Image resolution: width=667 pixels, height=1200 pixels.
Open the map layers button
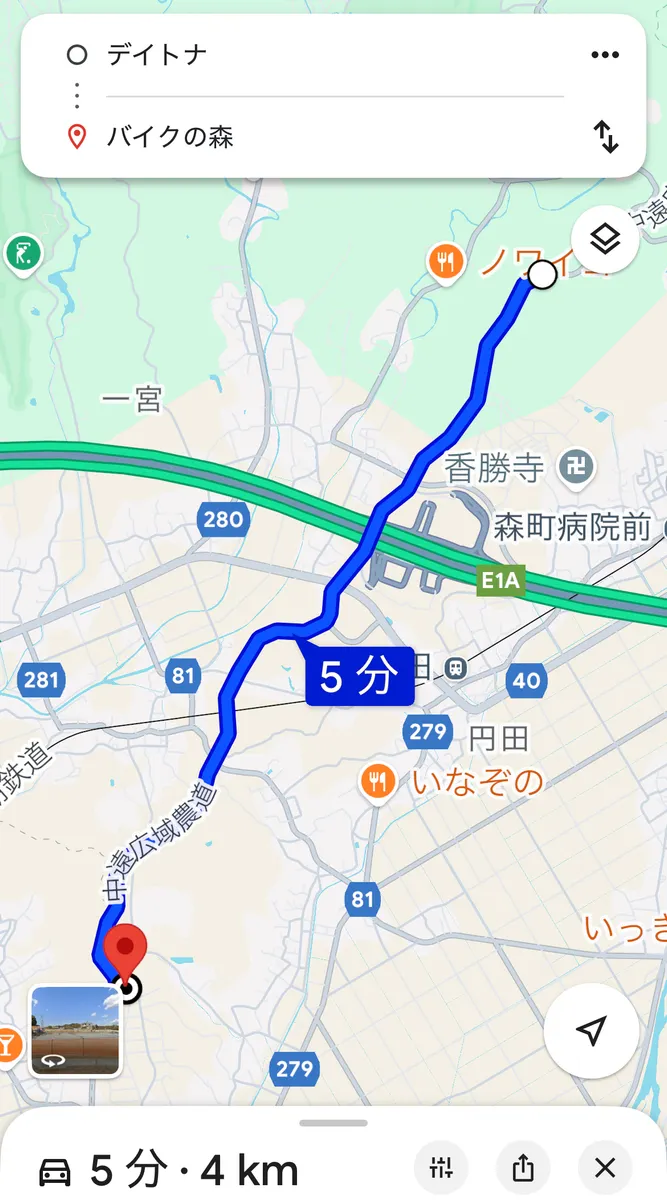pyautogui.click(x=605, y=240)
